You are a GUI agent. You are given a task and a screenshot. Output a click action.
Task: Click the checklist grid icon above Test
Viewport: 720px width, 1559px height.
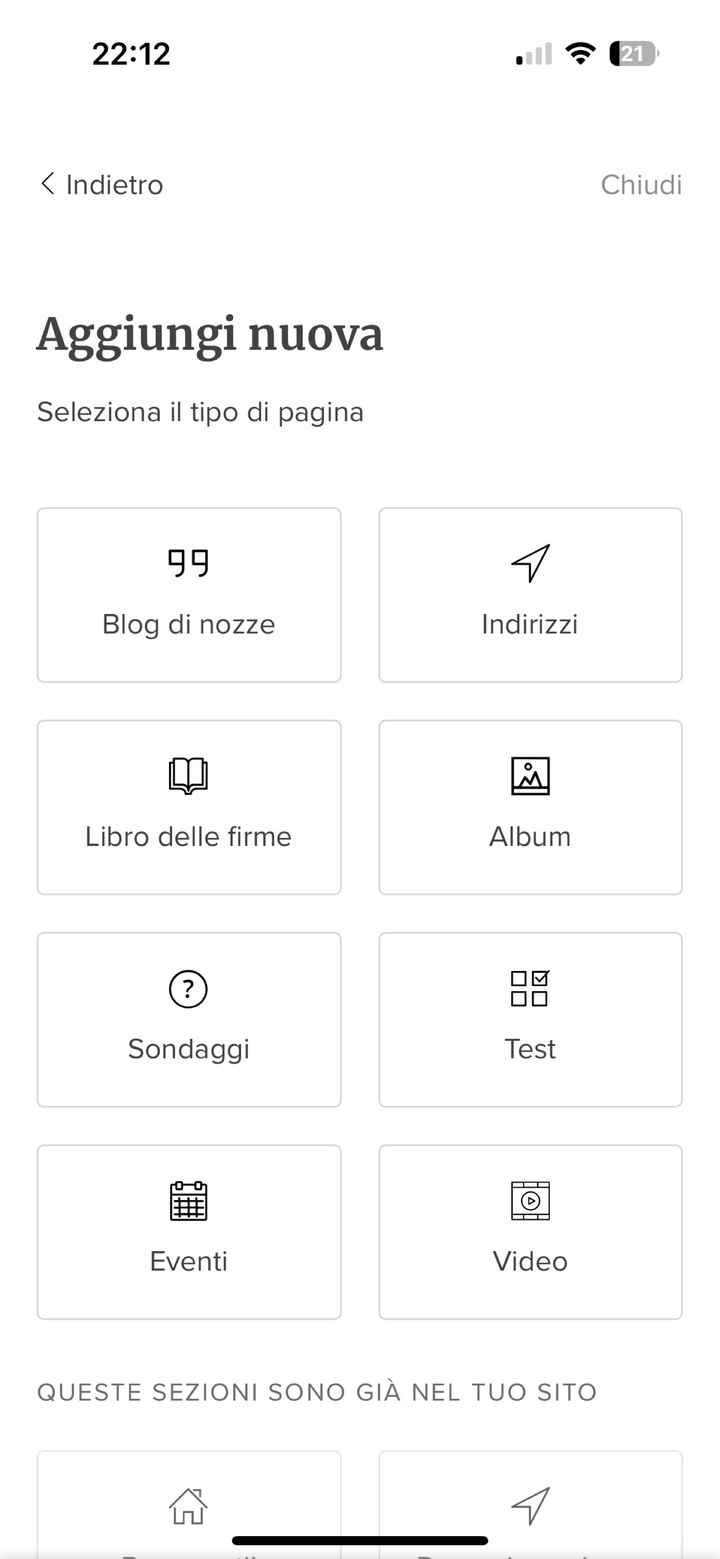(529, 988)
